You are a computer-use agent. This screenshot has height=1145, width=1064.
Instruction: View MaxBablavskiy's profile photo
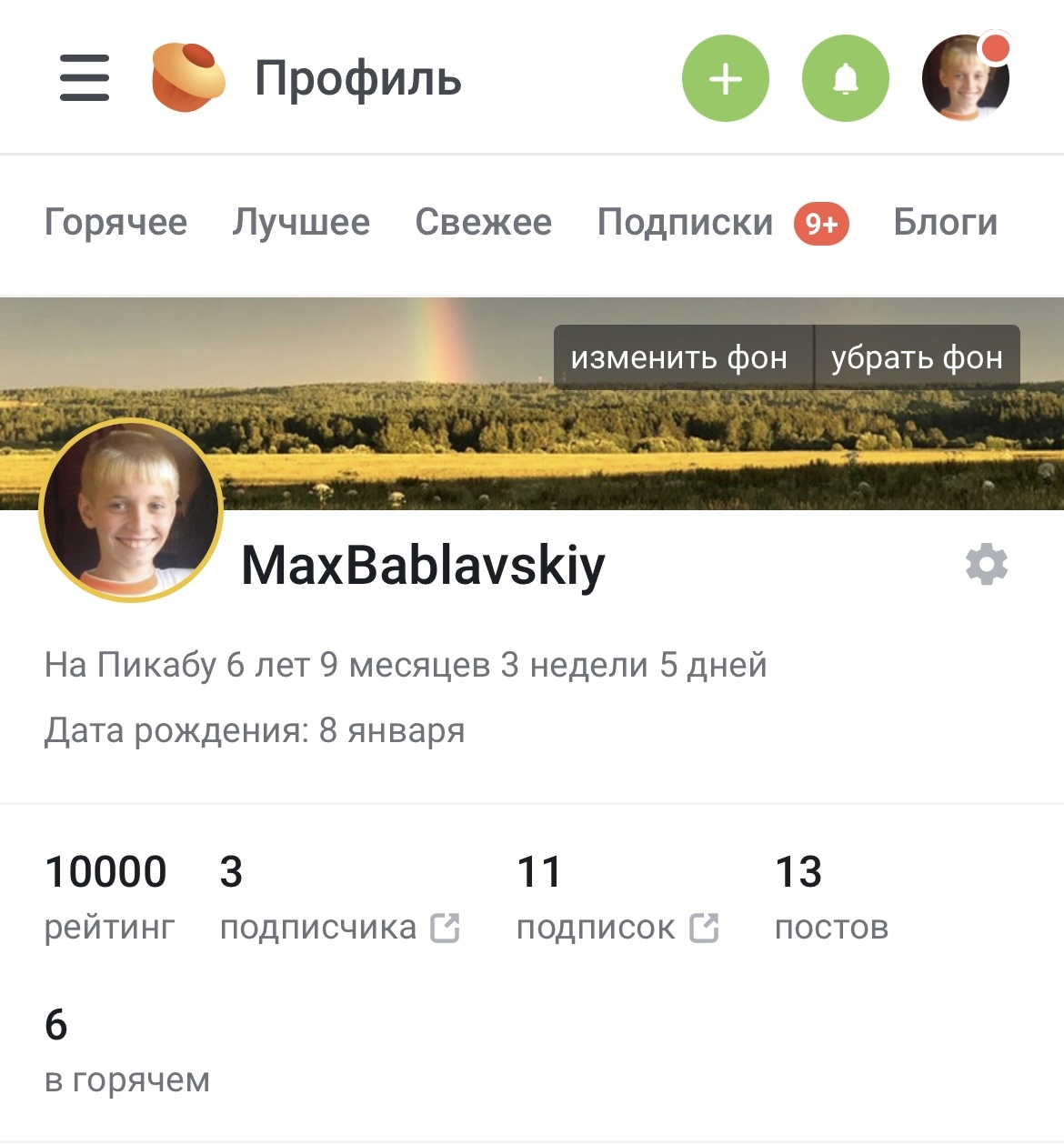tap(131, 510)
